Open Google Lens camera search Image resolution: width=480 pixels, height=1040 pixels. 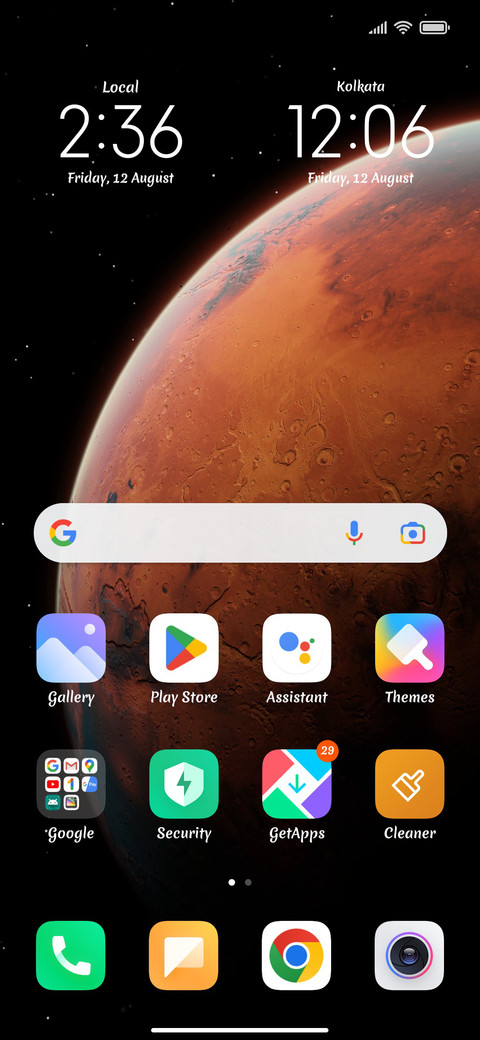[x=412, y=533]
